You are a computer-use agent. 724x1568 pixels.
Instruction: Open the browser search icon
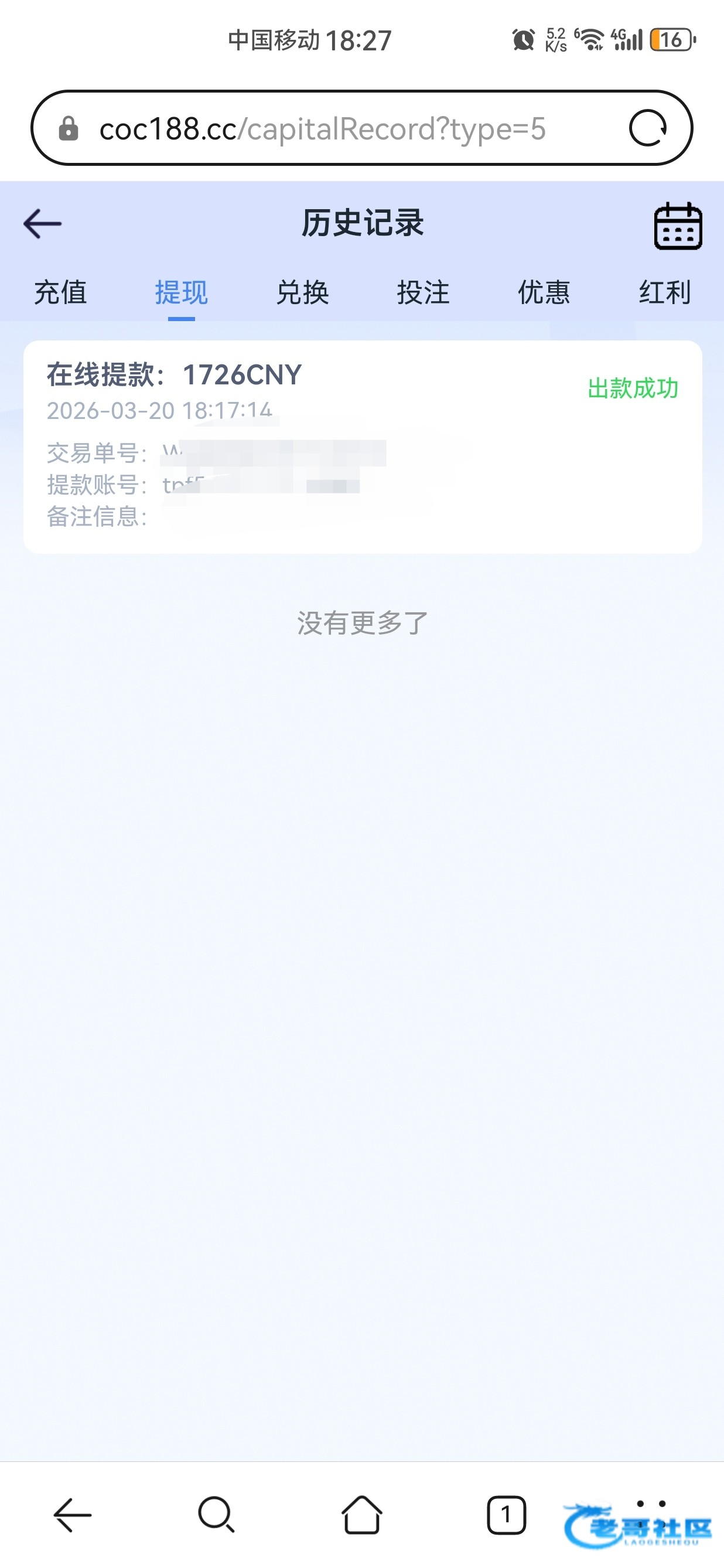217,1515
